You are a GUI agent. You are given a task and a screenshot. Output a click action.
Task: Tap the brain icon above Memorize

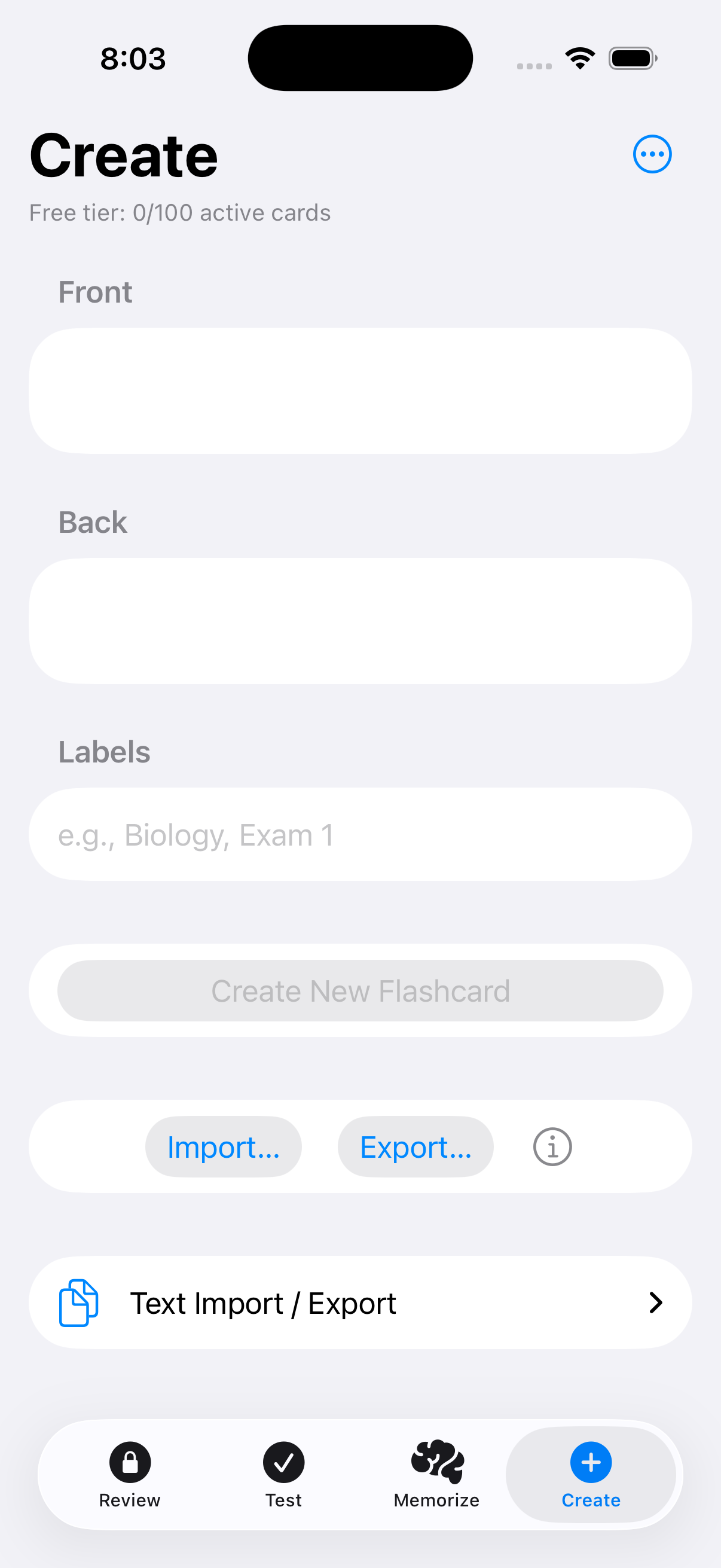(436, 1462)
